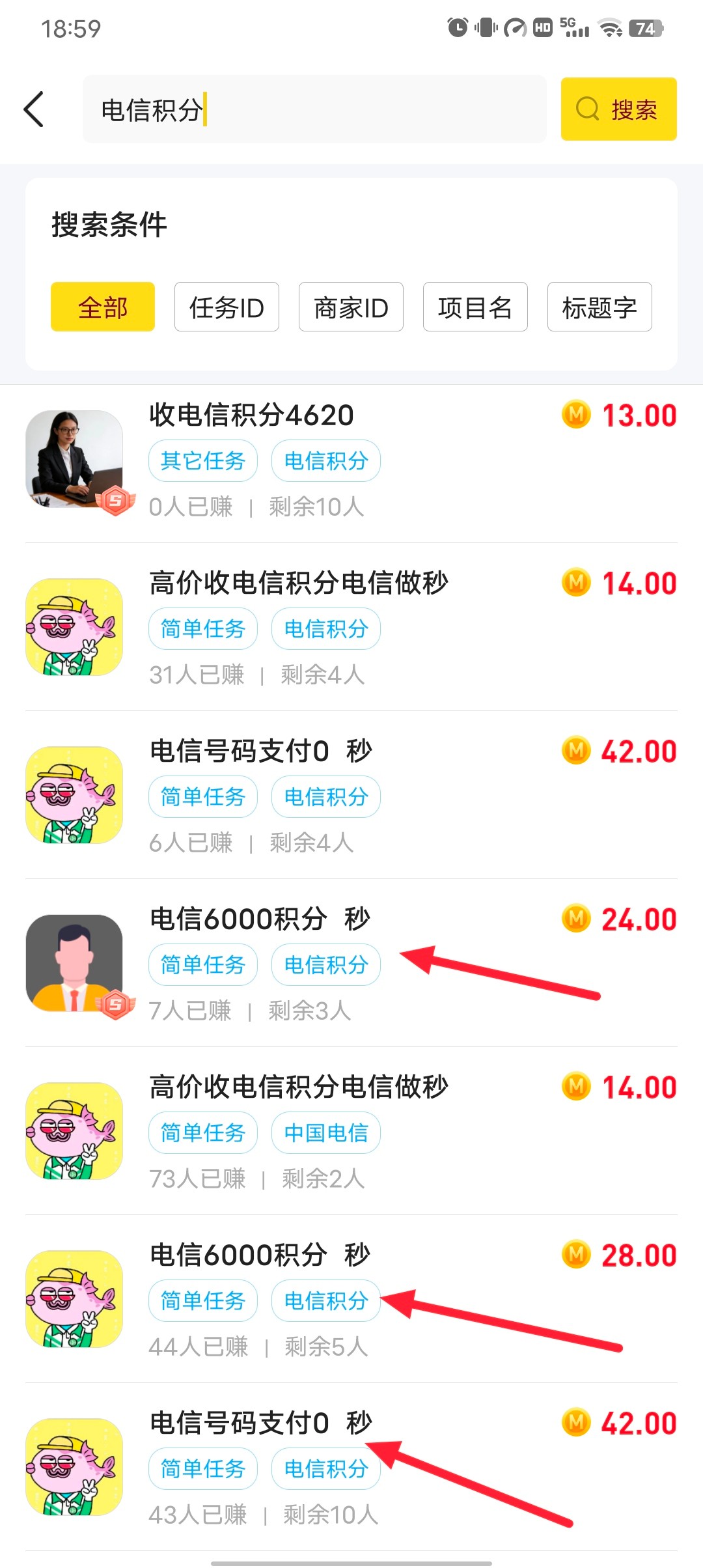
Task: Tap the yellow 搜索 button
Action: (x=618, y=109)
